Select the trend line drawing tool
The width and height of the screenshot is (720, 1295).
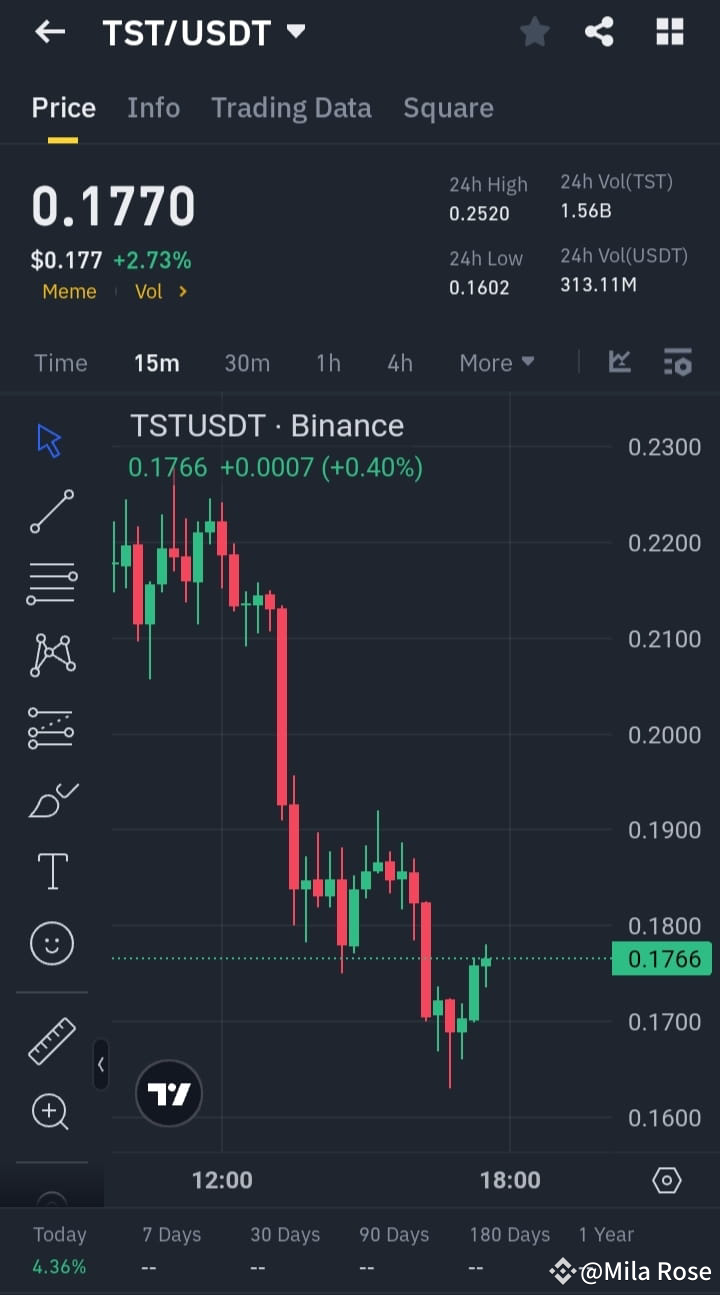point(51,512)
